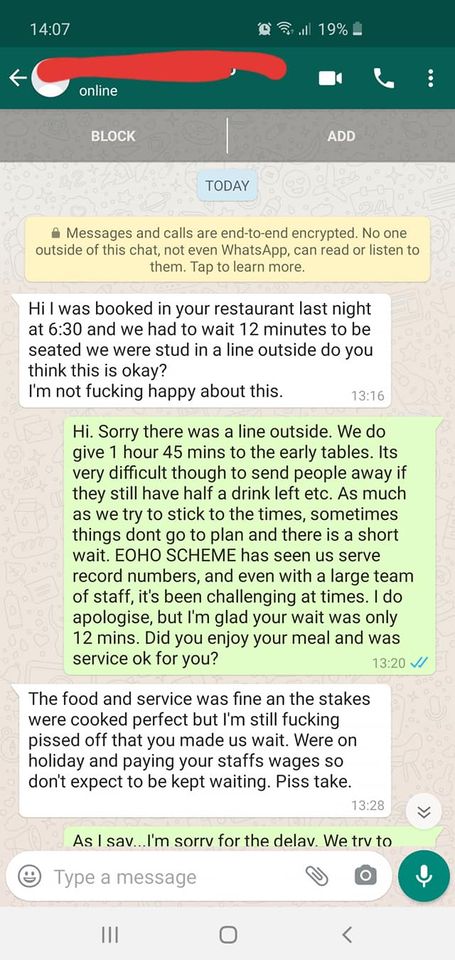
Task: Attach a file with the paperclip
Action: tap(317, 877)
